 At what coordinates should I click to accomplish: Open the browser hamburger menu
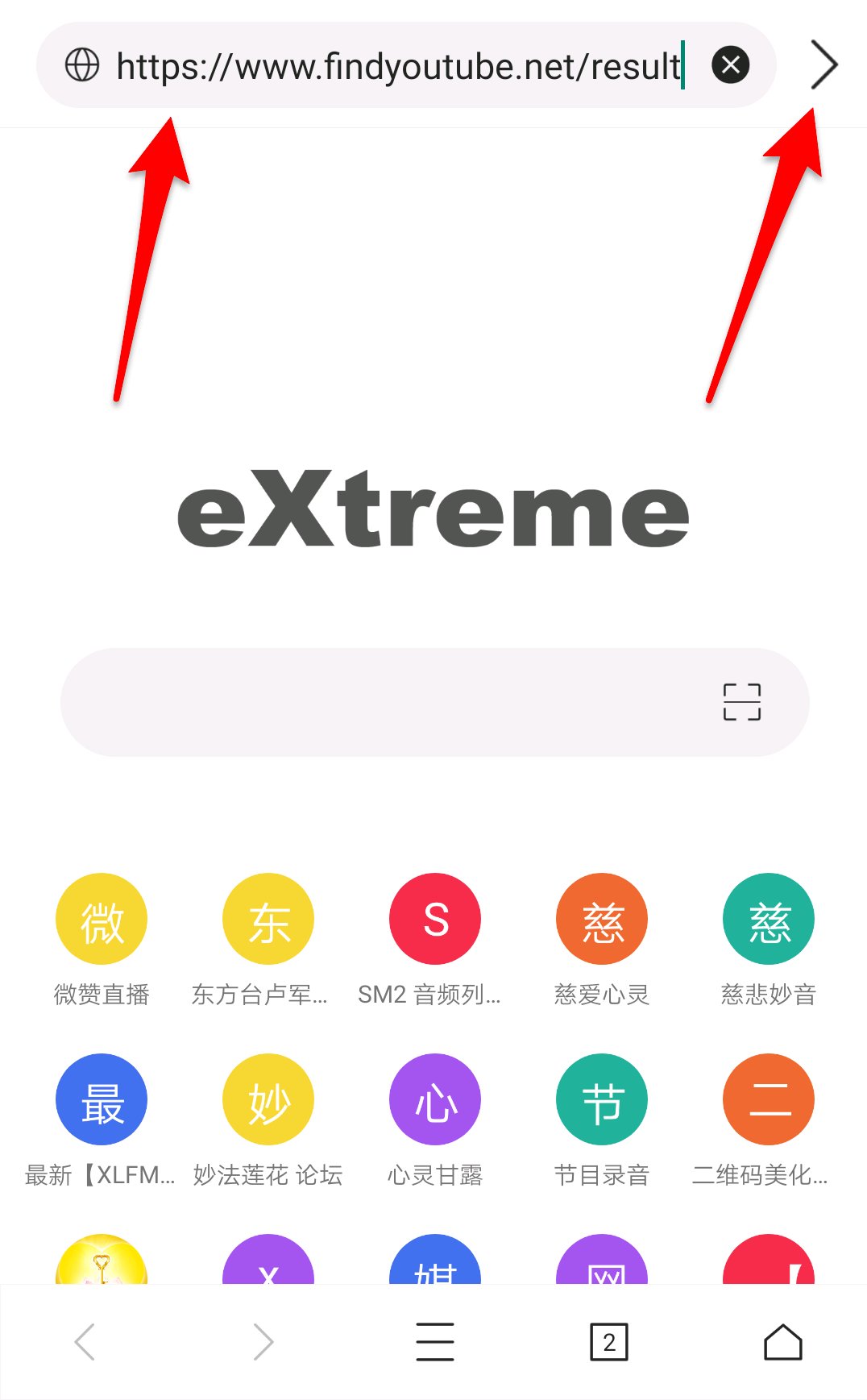[435, 1342]
